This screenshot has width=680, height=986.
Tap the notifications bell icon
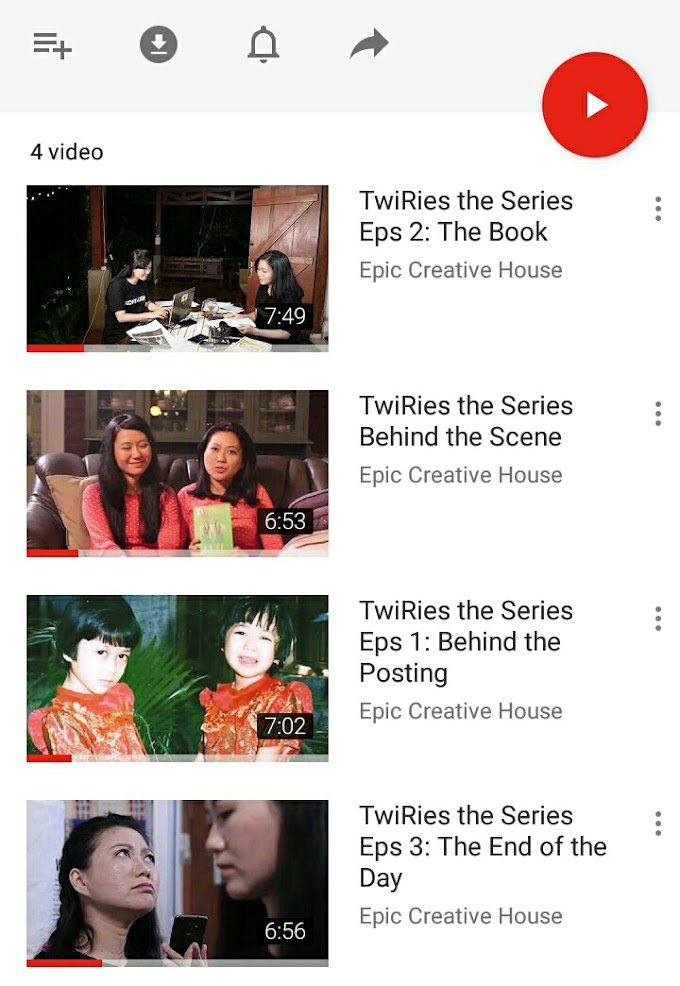[x=263, y=45]
